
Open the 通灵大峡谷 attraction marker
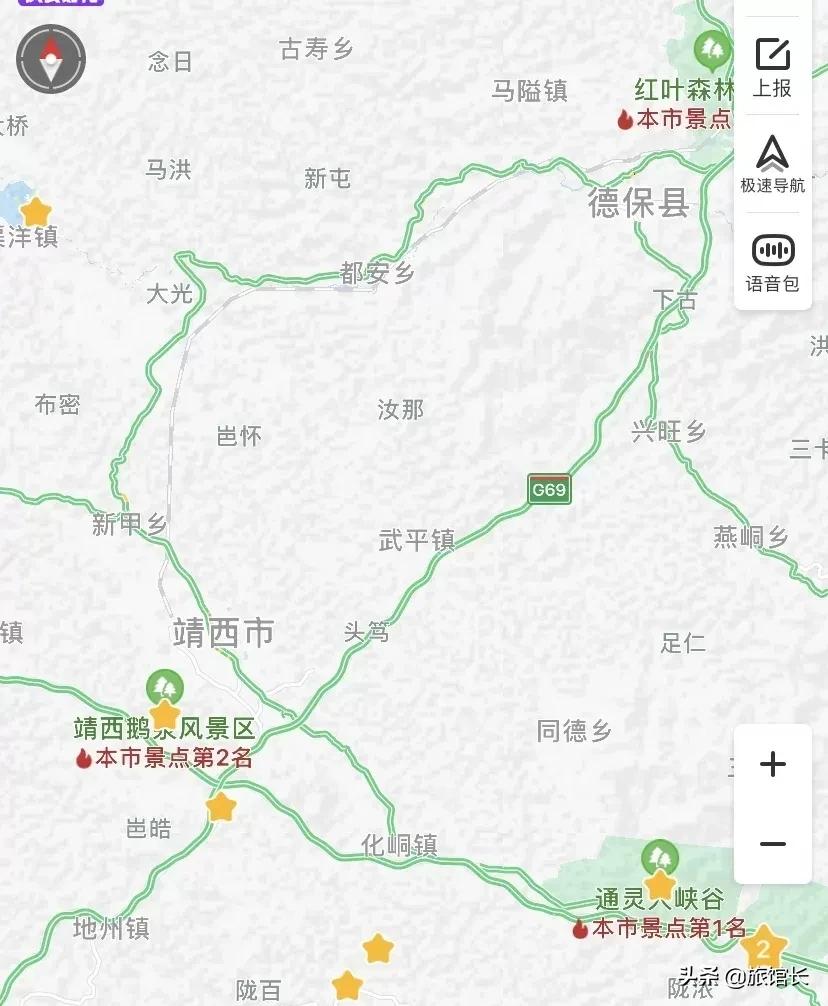click(659, 862)
